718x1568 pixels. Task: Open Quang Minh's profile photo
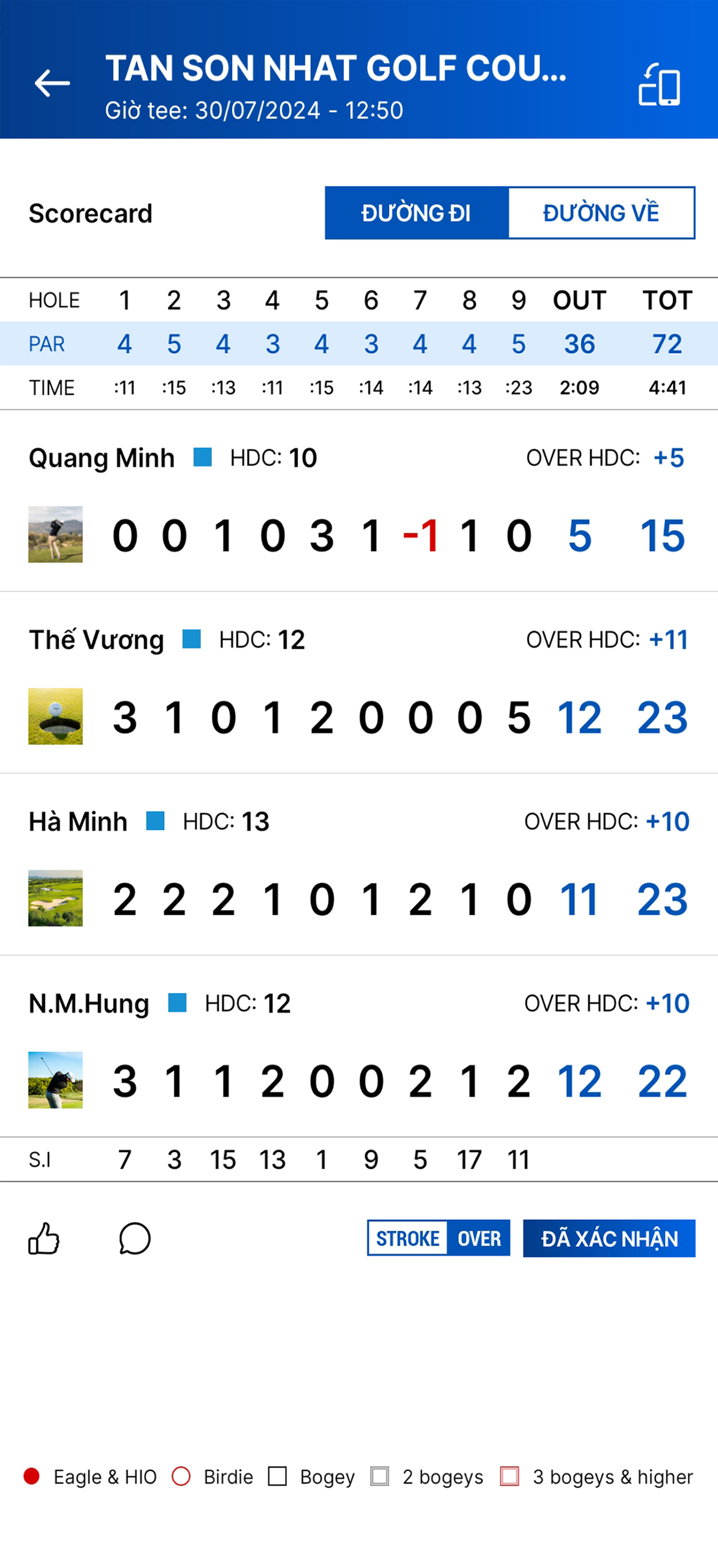tap(55, 535)
